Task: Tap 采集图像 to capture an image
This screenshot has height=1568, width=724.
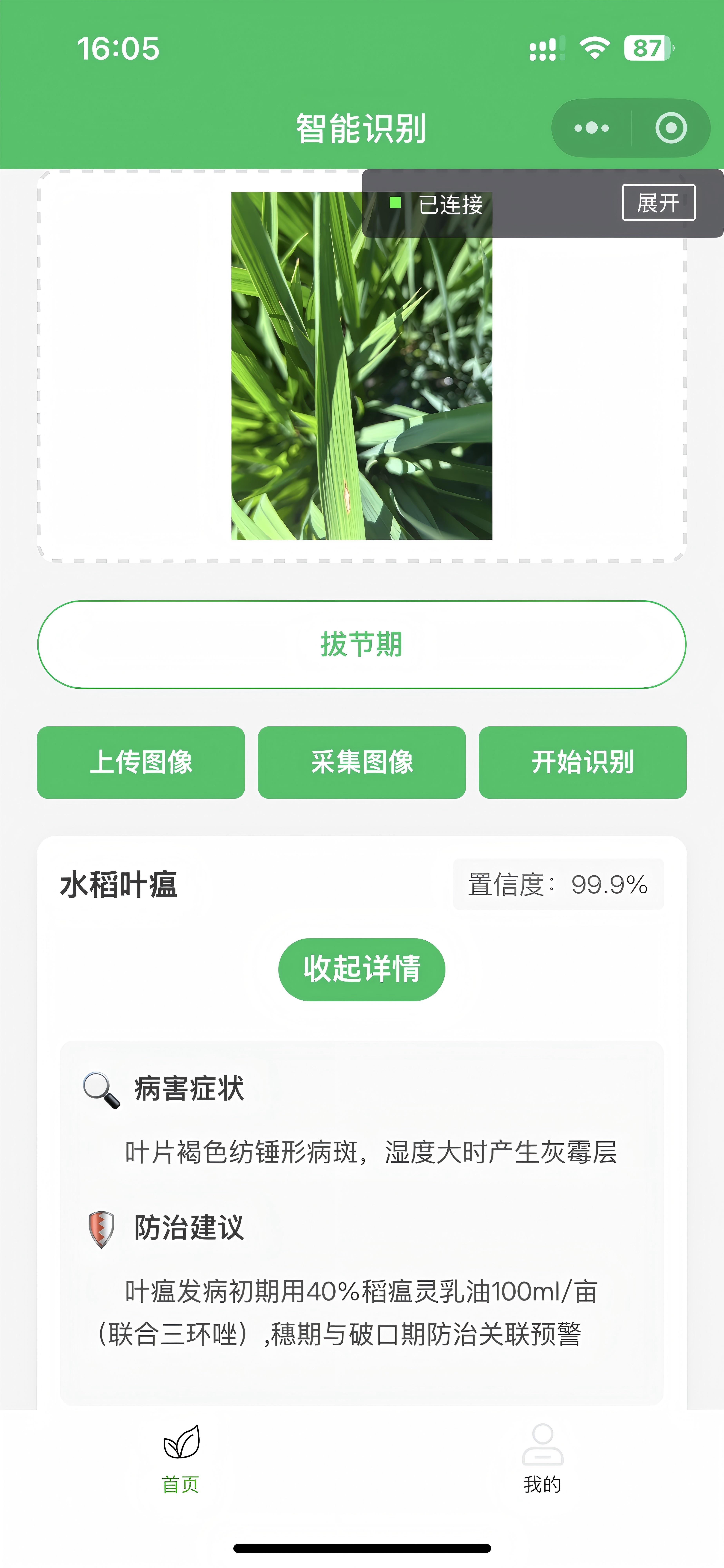Action: [x=361, y=762]
